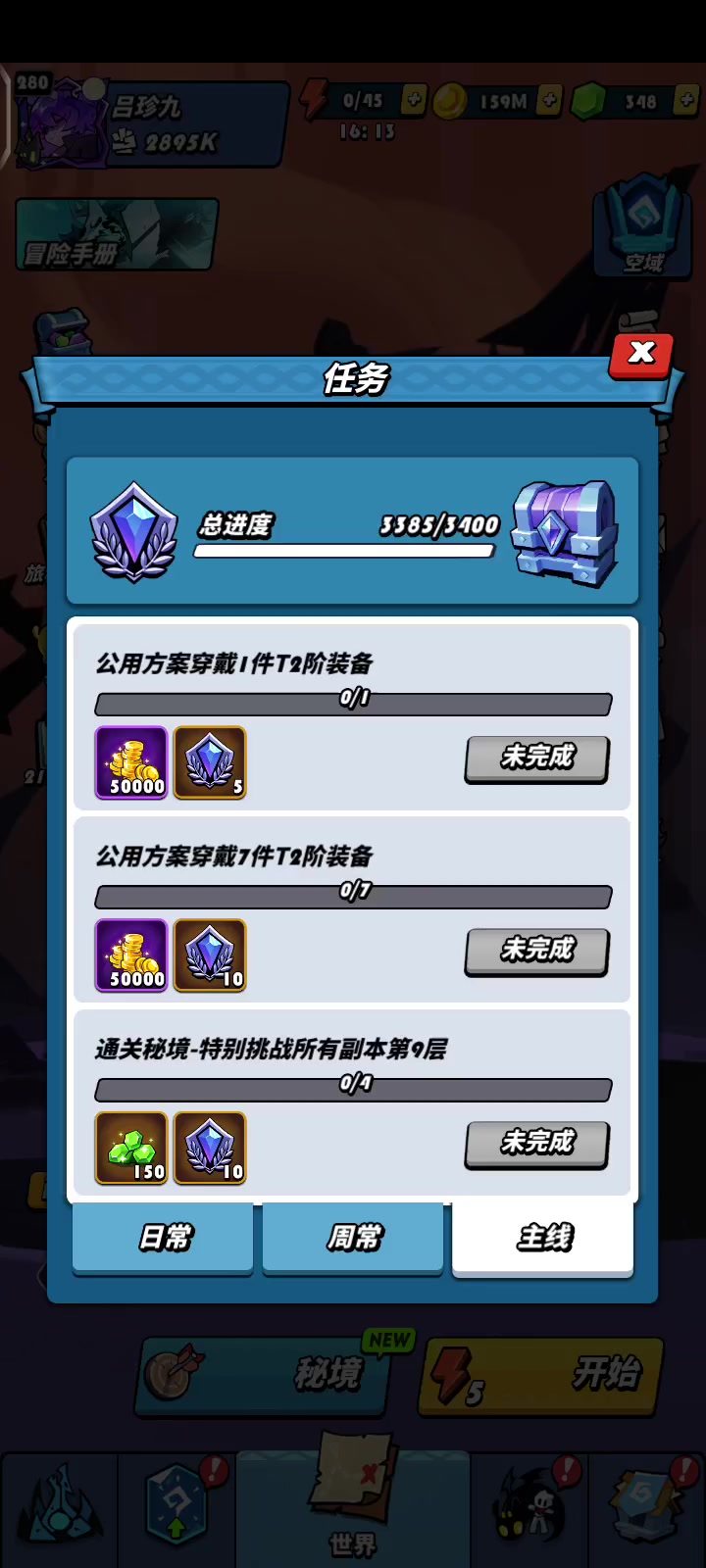This screenshot has width=706, height=1568.
Task: Switch to the 周常 tab
Action: click(x=353, y=1238)
